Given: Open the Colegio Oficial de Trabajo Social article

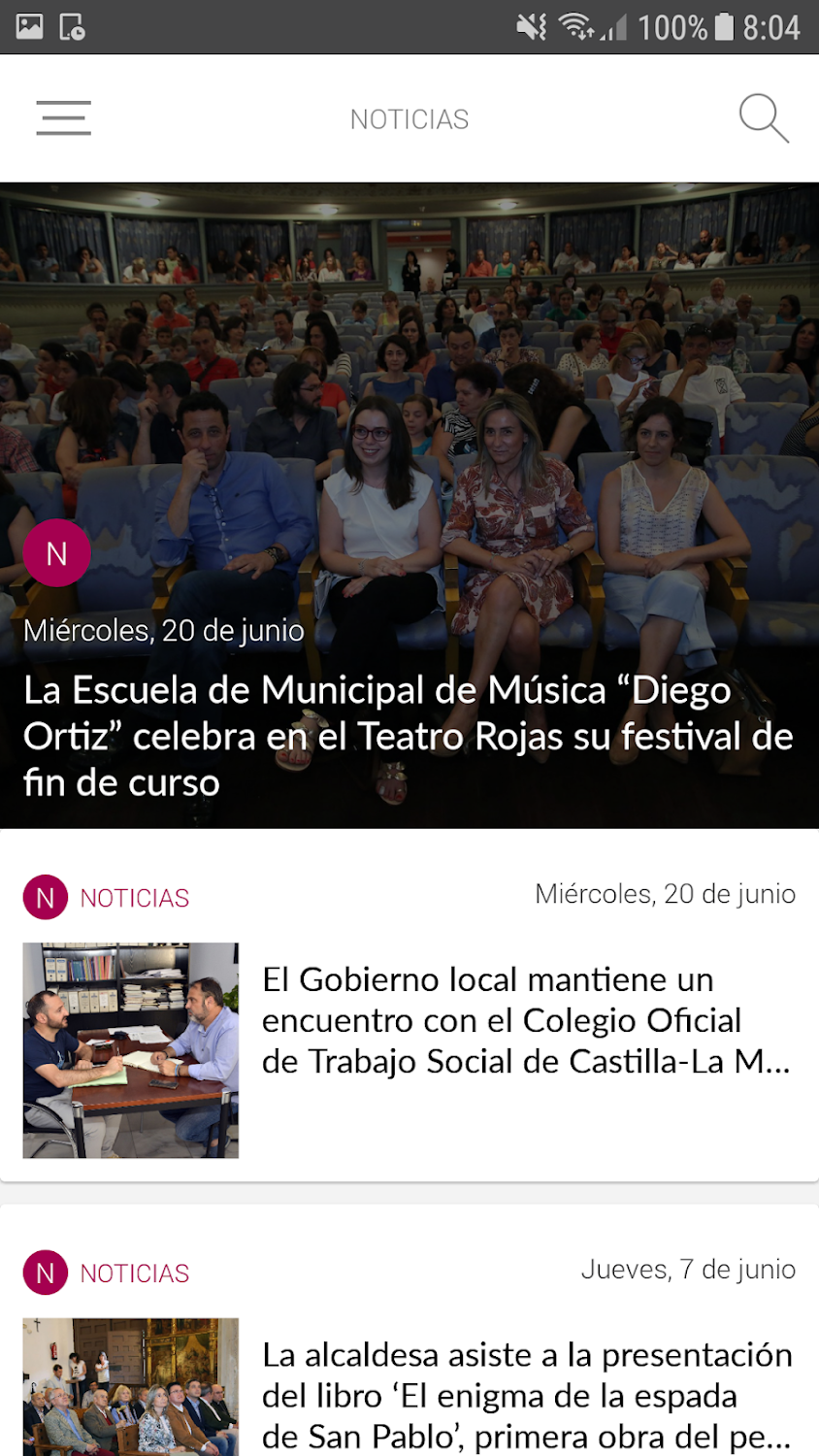Looking at the screenshot, I should click(409, 1007).
